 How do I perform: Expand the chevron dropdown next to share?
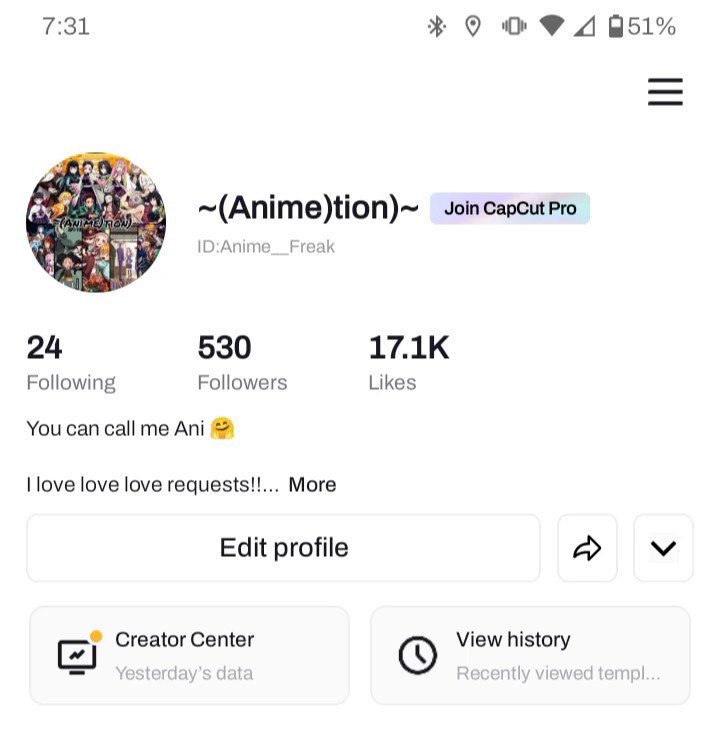pos(663,548)
